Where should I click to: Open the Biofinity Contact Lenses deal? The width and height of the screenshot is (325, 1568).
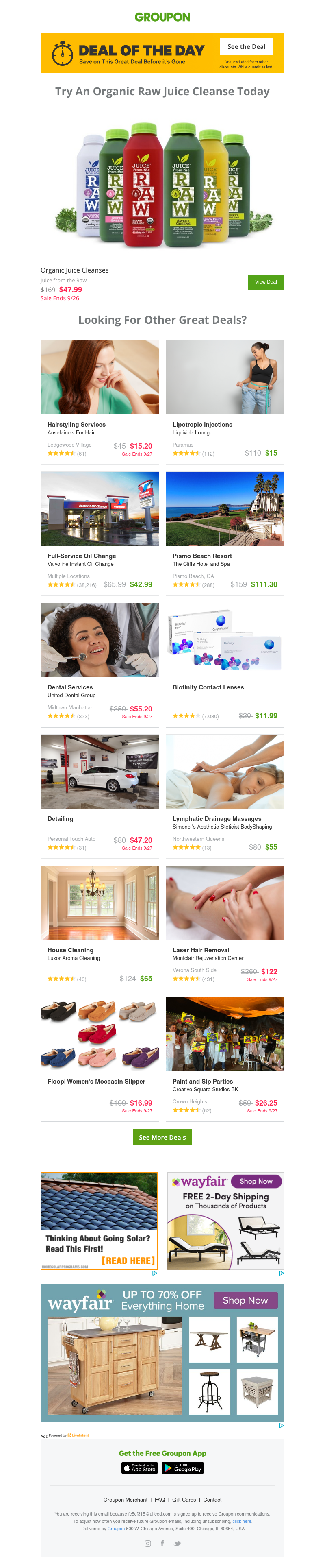[x=225, y=664]
